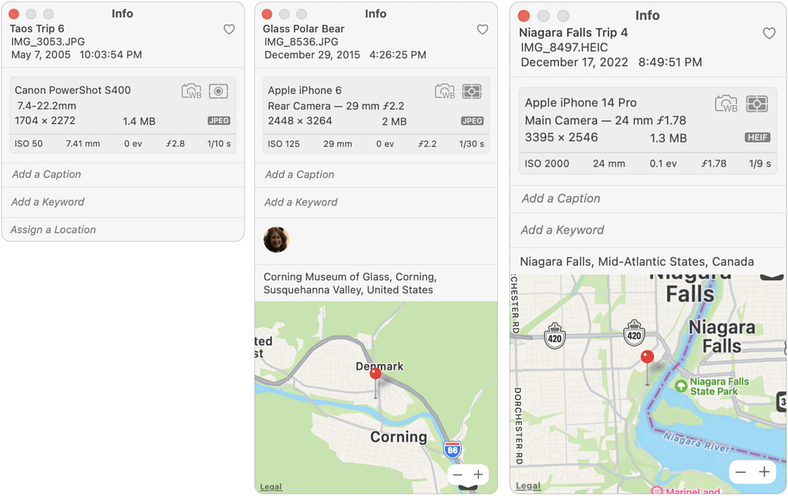Favorite the Taos Trip 6 photo
The image size is (788, 496).
tap(229, 30)
